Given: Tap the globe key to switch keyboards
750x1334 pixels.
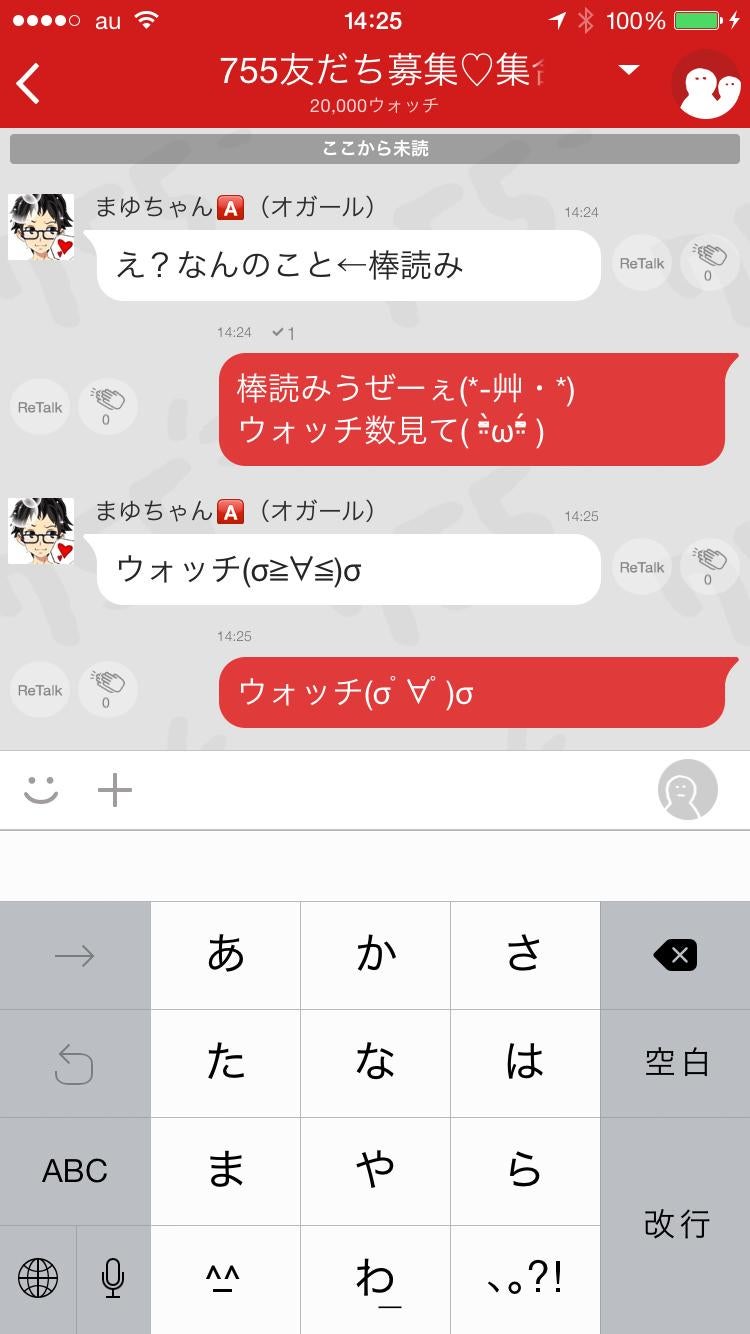Looking at the screenshot, I should (39, 1279).
